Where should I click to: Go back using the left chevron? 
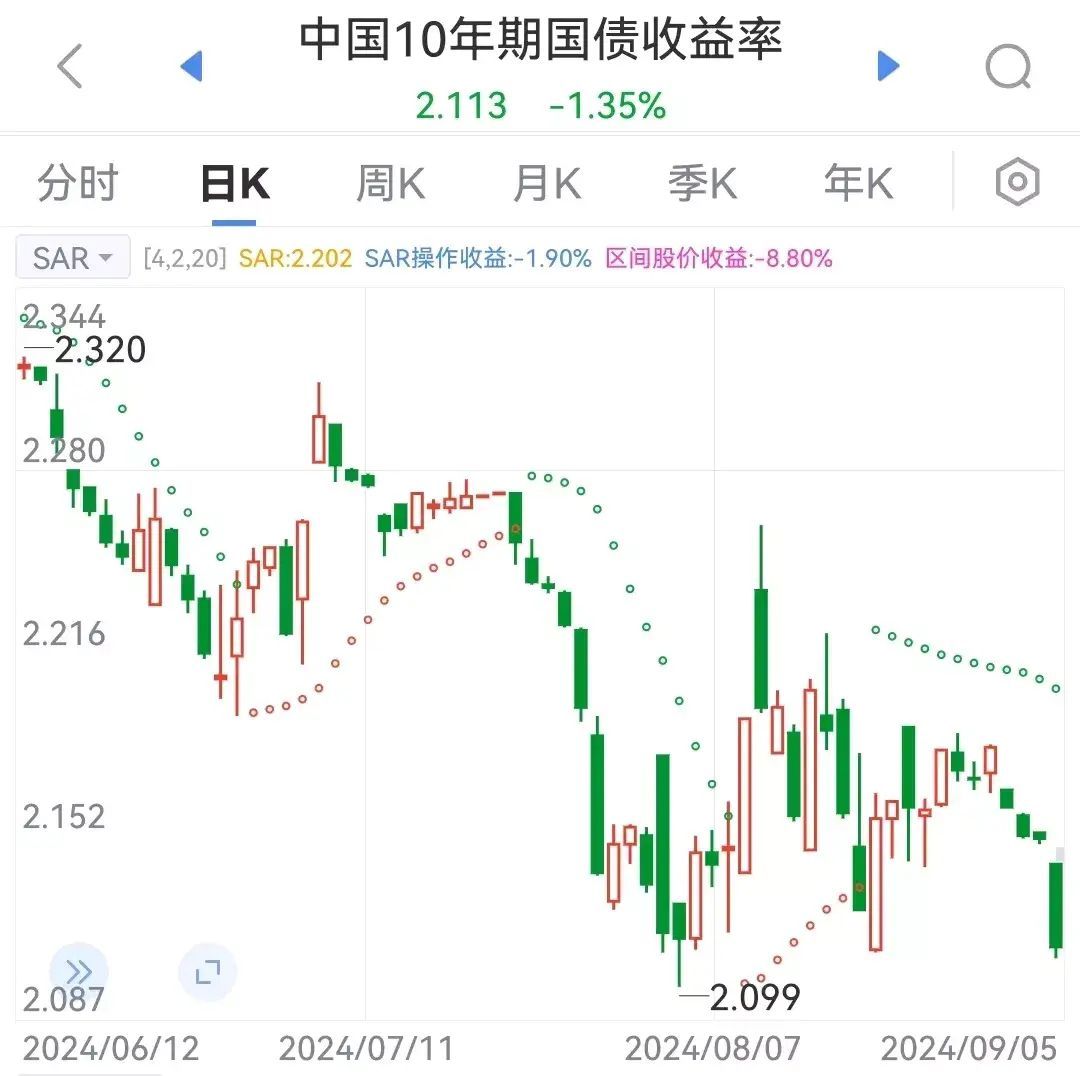pyautogui.click(x=69, y=67)
